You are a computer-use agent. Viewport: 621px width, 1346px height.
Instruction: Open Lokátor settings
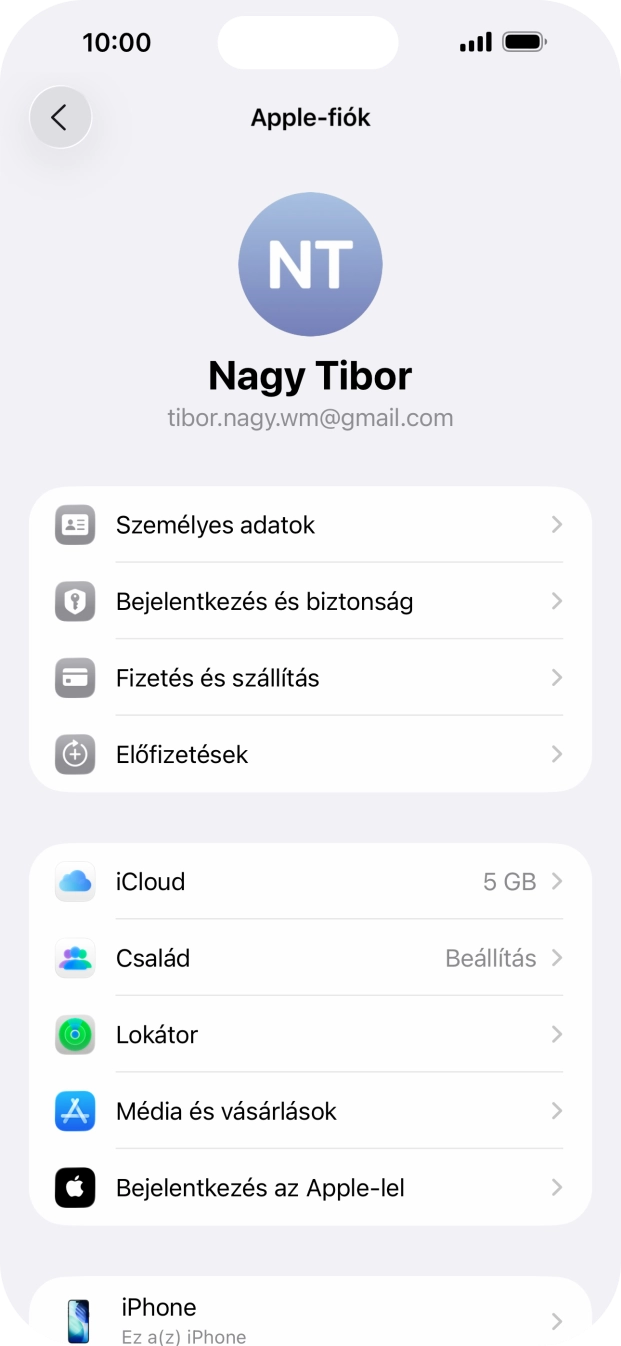pyautogui.click(x=310, y=1035)
